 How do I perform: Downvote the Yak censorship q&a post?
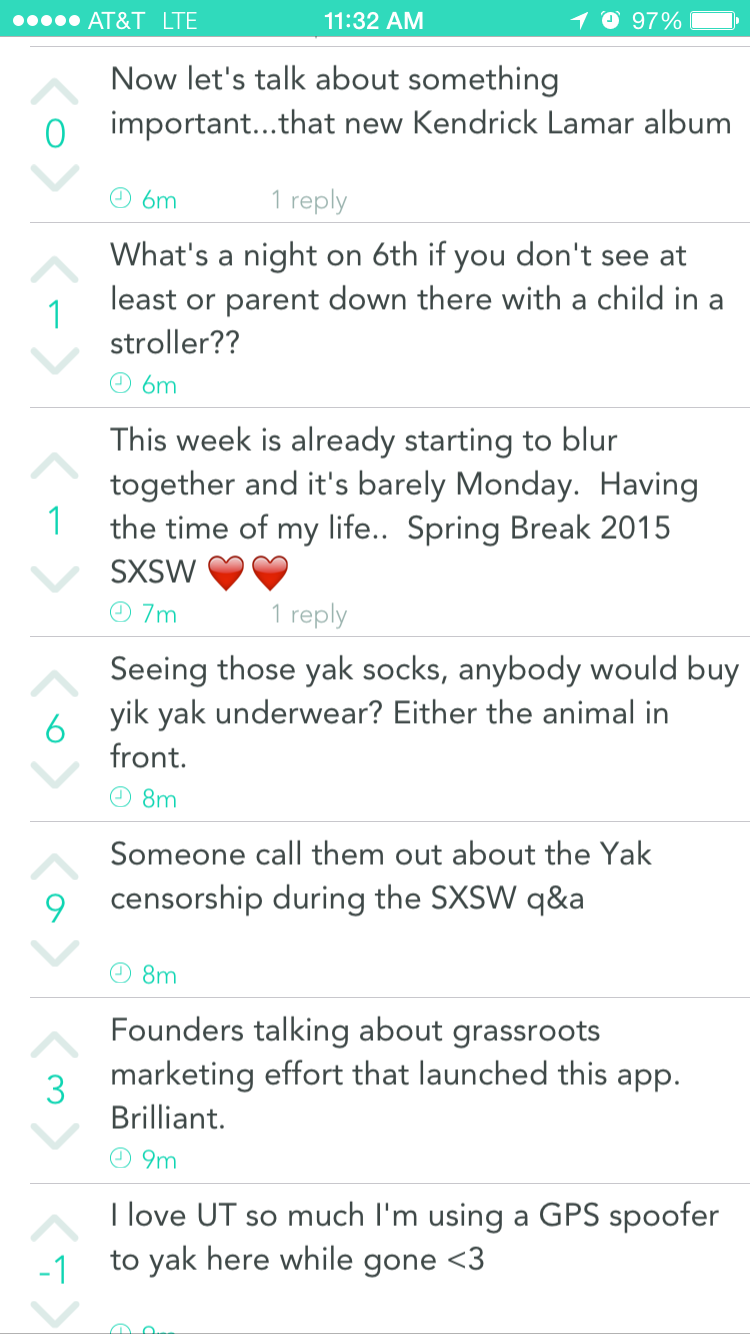(x=54, y=951)
